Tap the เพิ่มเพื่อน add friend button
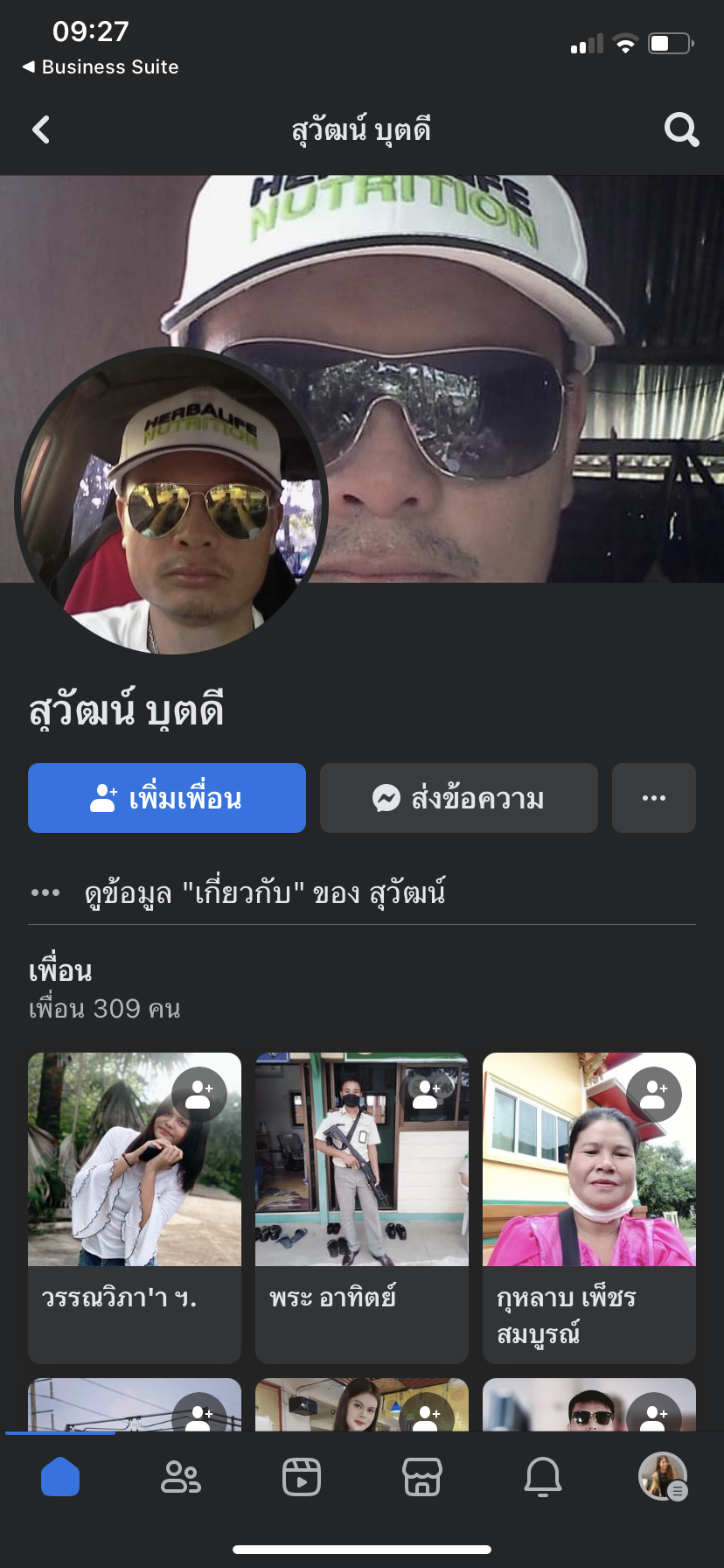The width and height of the screenshot is (724, 1568). (167, 798)
